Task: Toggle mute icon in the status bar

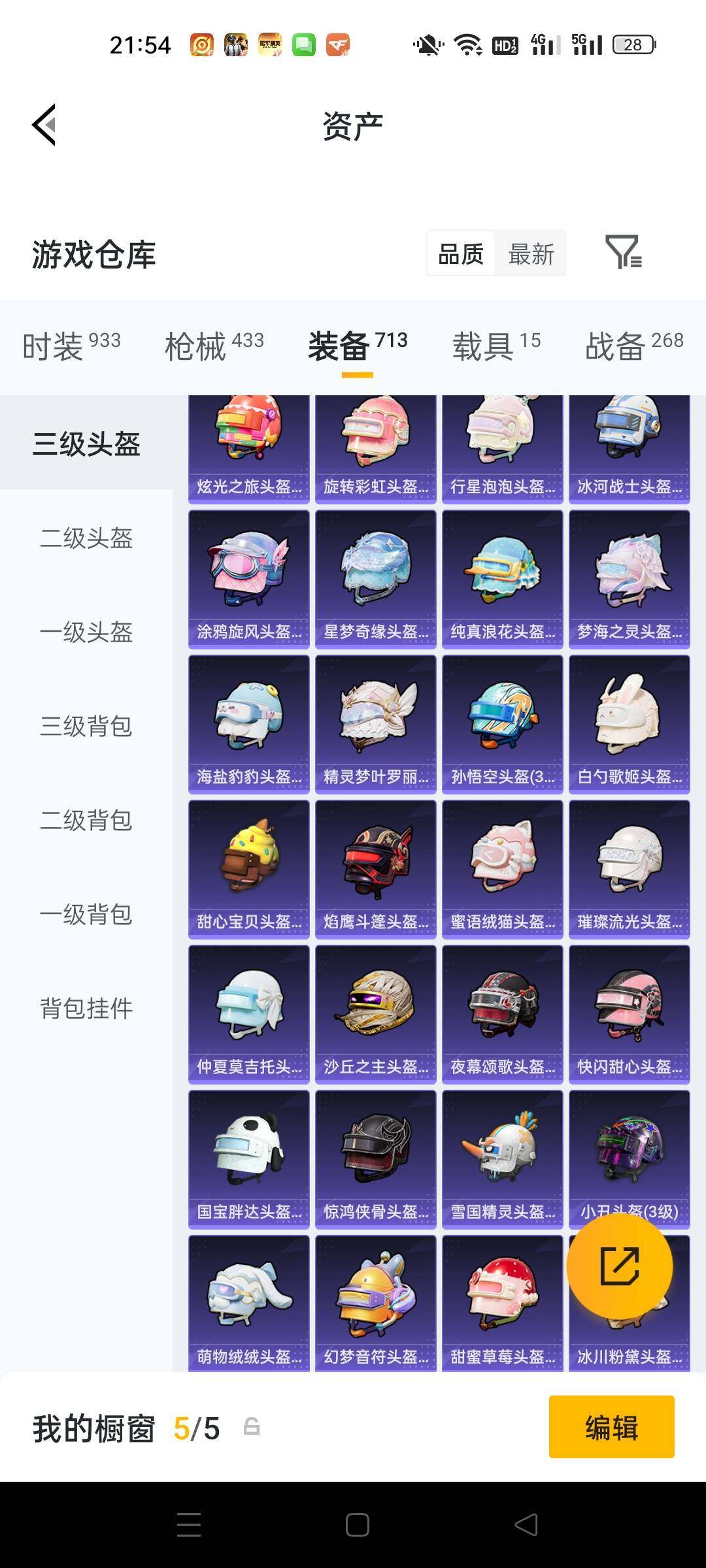Action: click(x=426, y=44)
